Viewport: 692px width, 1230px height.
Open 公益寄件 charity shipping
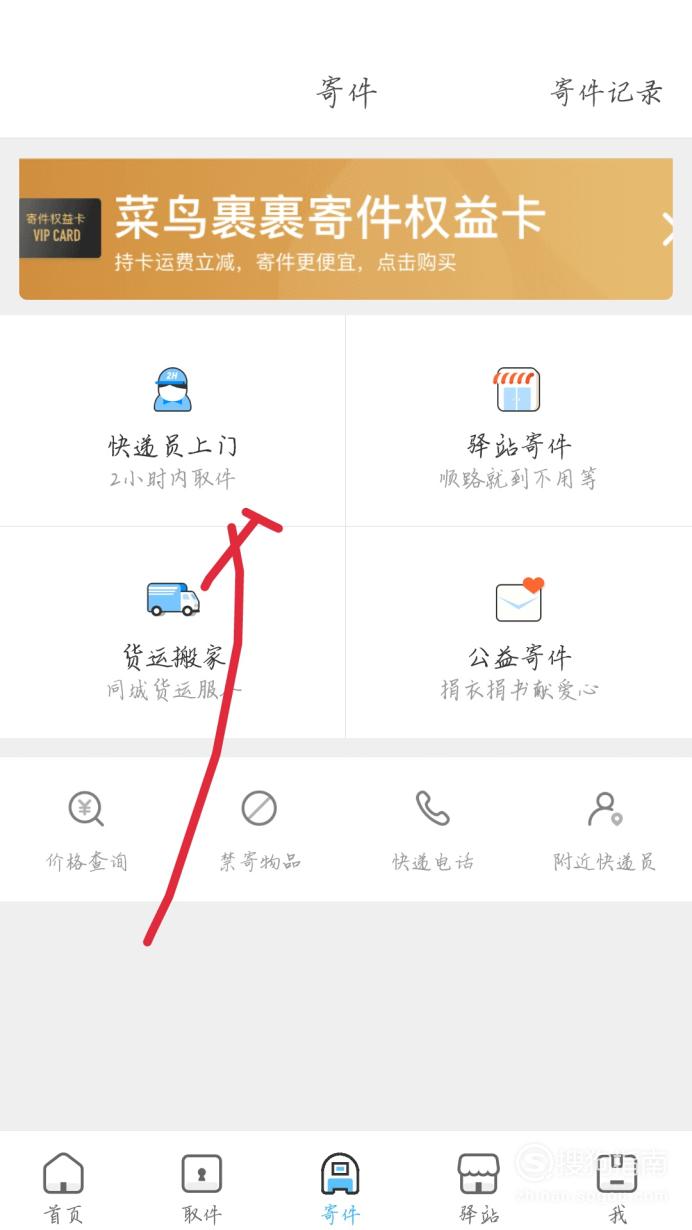tap(519, 633)
